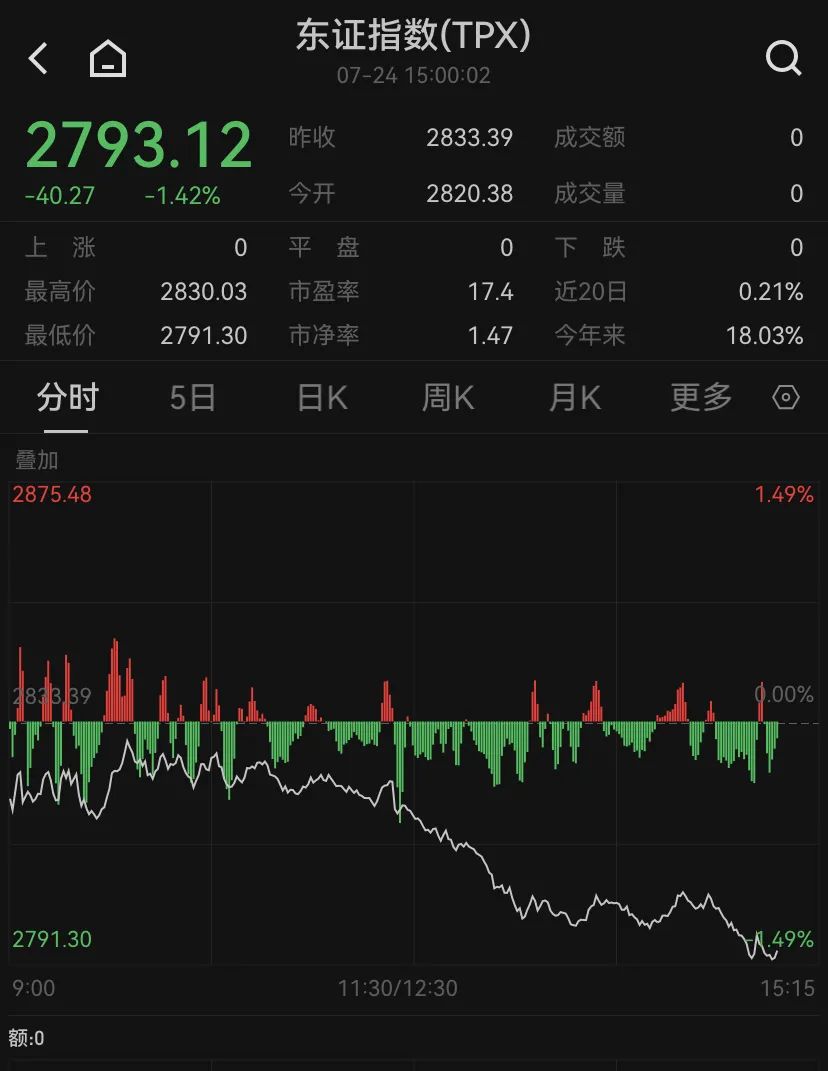The width and height of the screenshot is (828, 1071).
Task: Toggle the 叠加 overlay option
Action: pyautogui.click(x=36, y=461)
